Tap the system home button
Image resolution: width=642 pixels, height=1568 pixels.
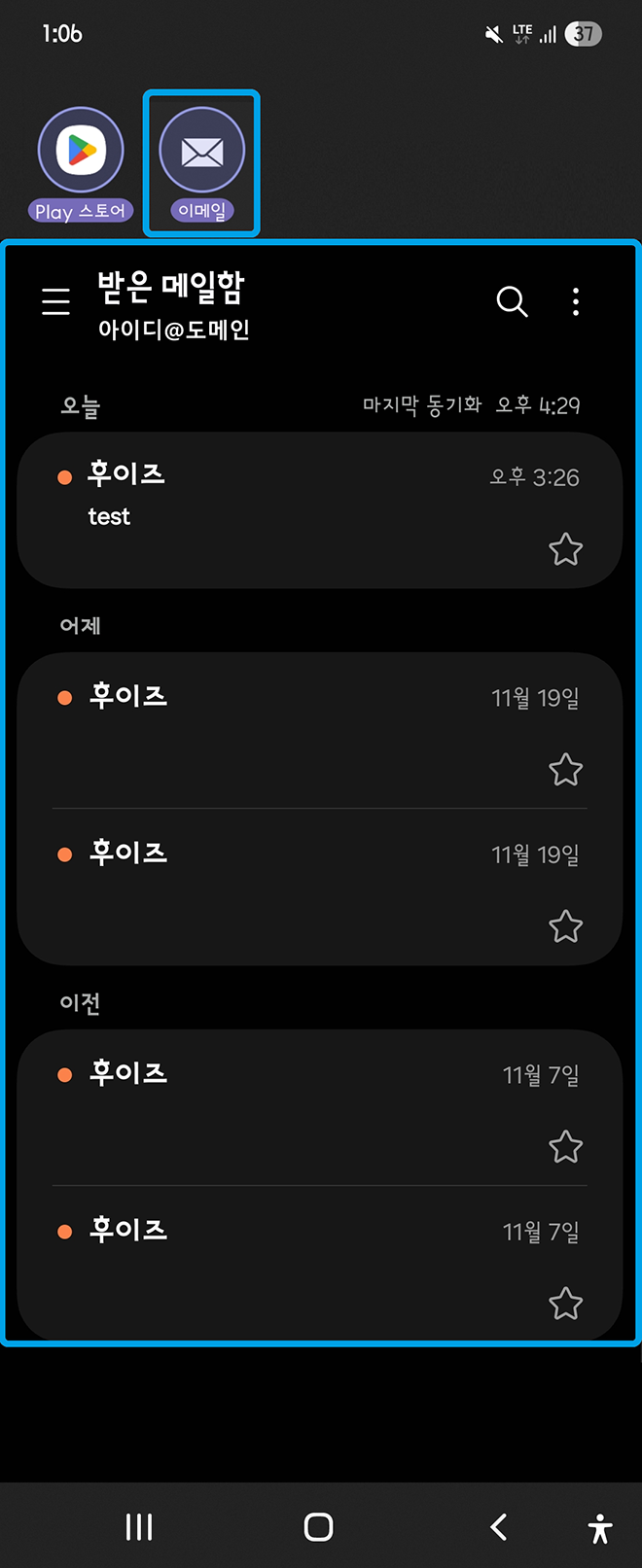click(318, 1527)
